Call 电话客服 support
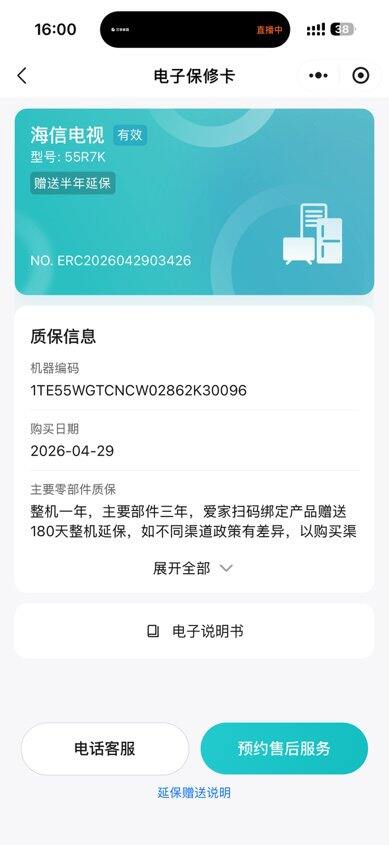The image size is (389, 845). coord(105,749)
